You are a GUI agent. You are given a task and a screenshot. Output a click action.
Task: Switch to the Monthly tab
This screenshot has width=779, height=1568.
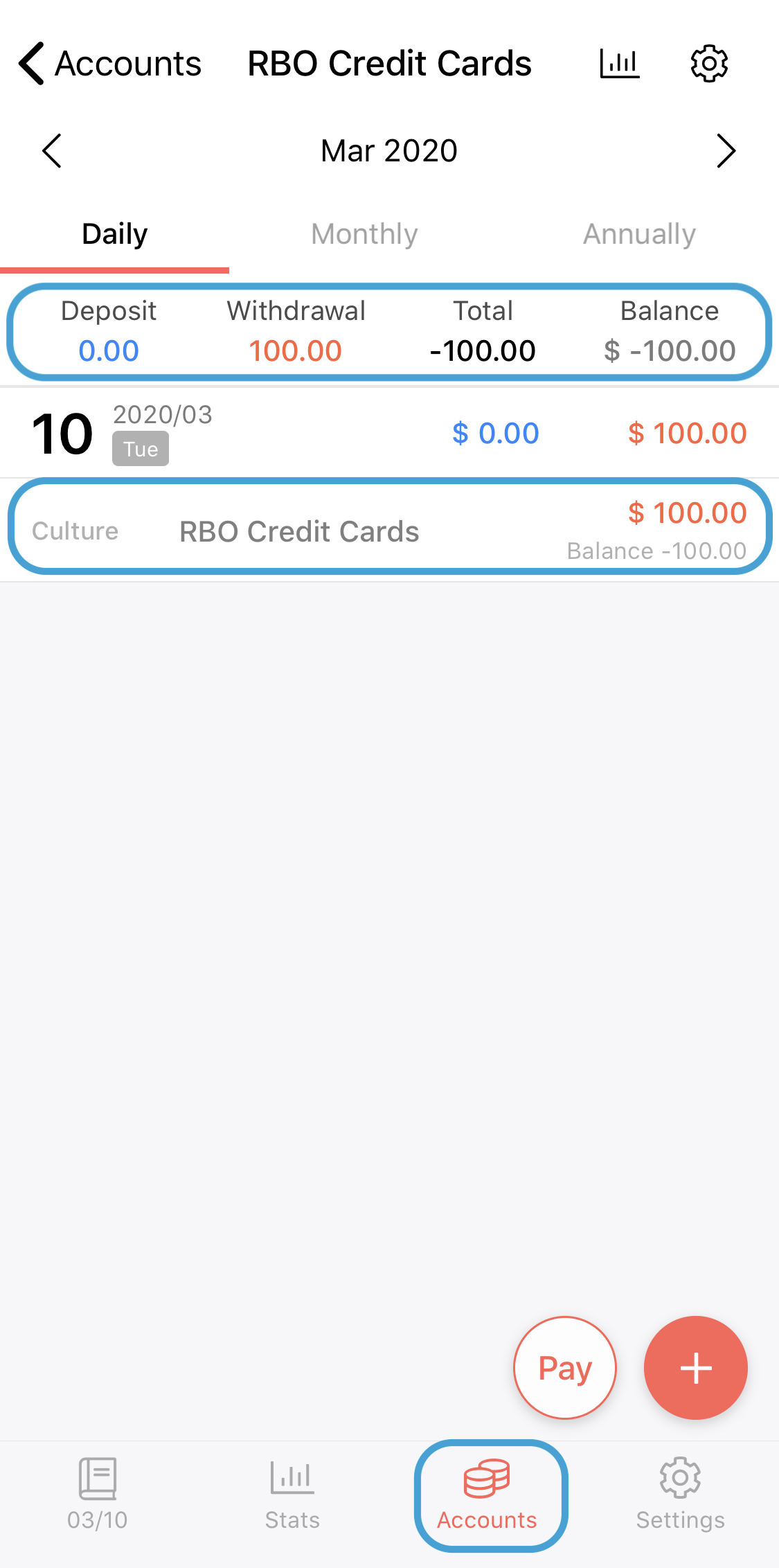coord(364,234)
